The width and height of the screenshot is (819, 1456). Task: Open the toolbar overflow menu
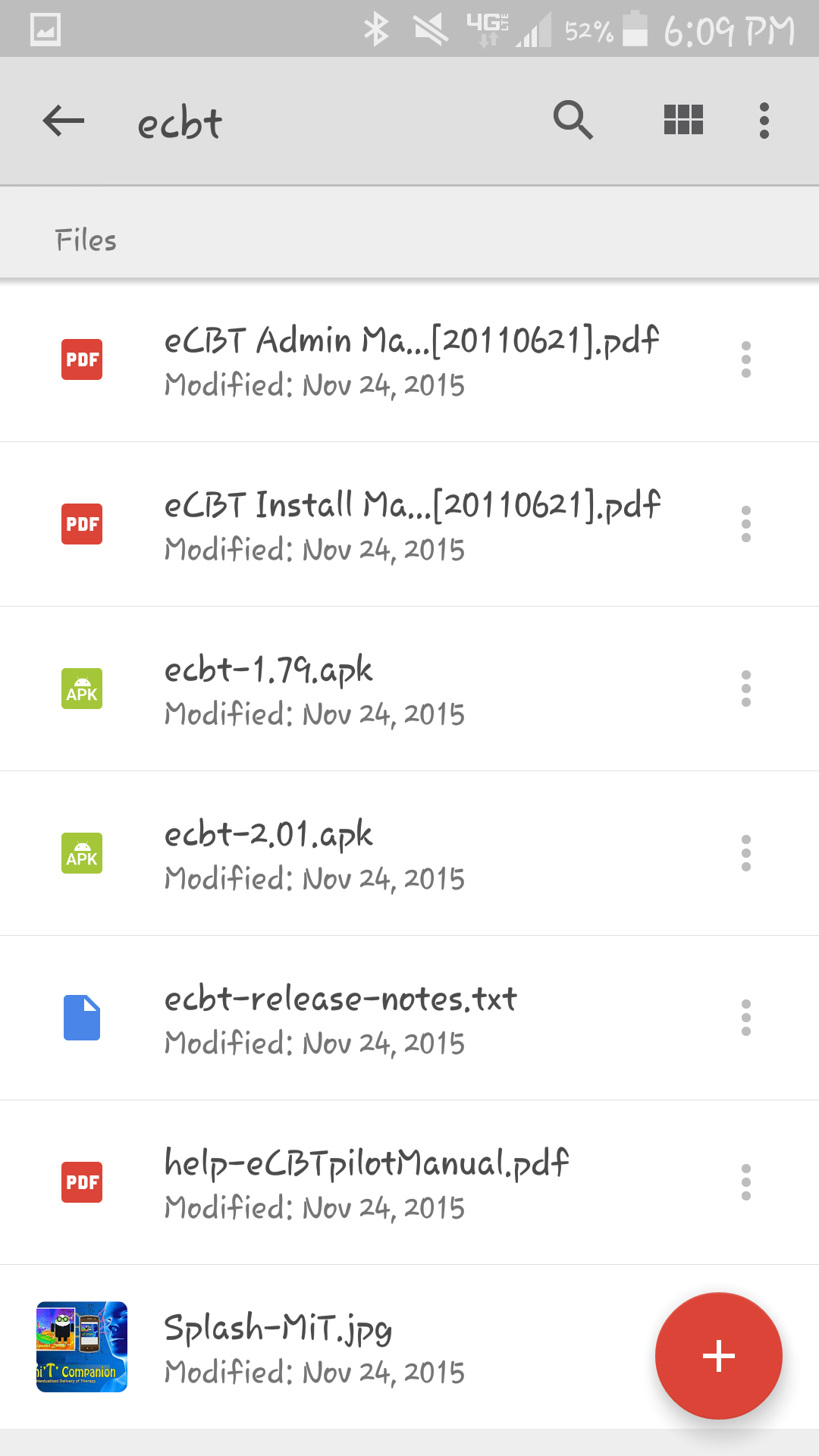[x=764, y=121]
